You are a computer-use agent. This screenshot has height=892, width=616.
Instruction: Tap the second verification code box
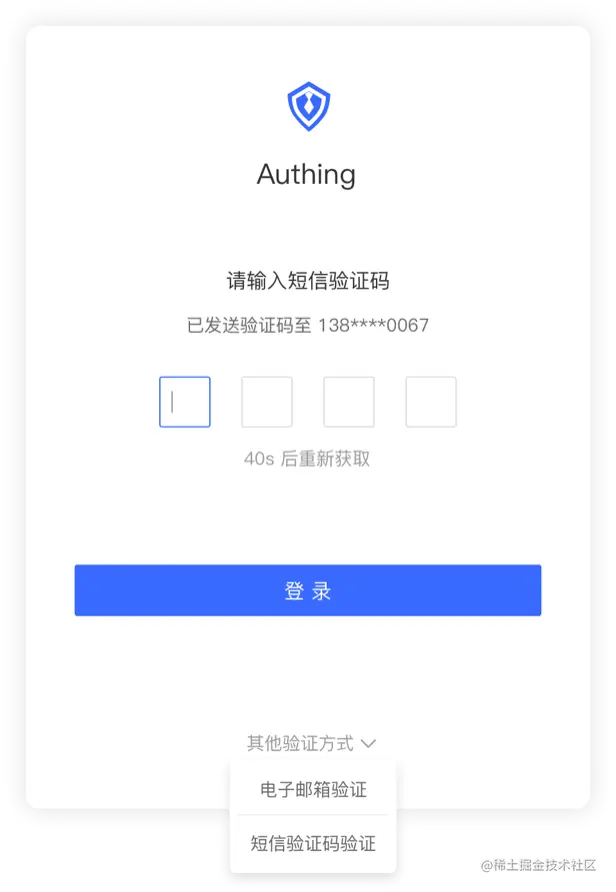click(267, 402)
